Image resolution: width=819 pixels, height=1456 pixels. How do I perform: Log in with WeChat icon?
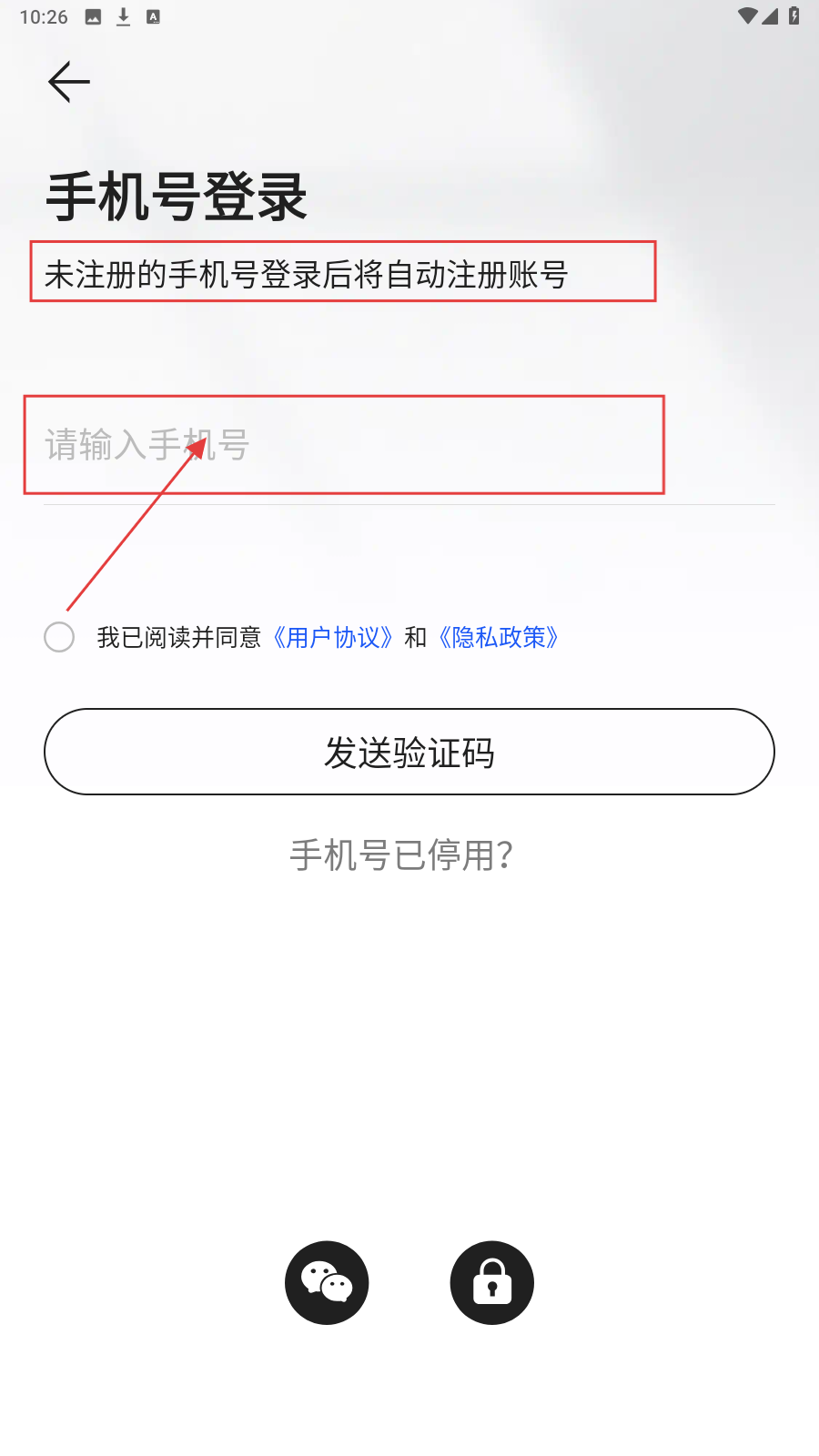327,1283
